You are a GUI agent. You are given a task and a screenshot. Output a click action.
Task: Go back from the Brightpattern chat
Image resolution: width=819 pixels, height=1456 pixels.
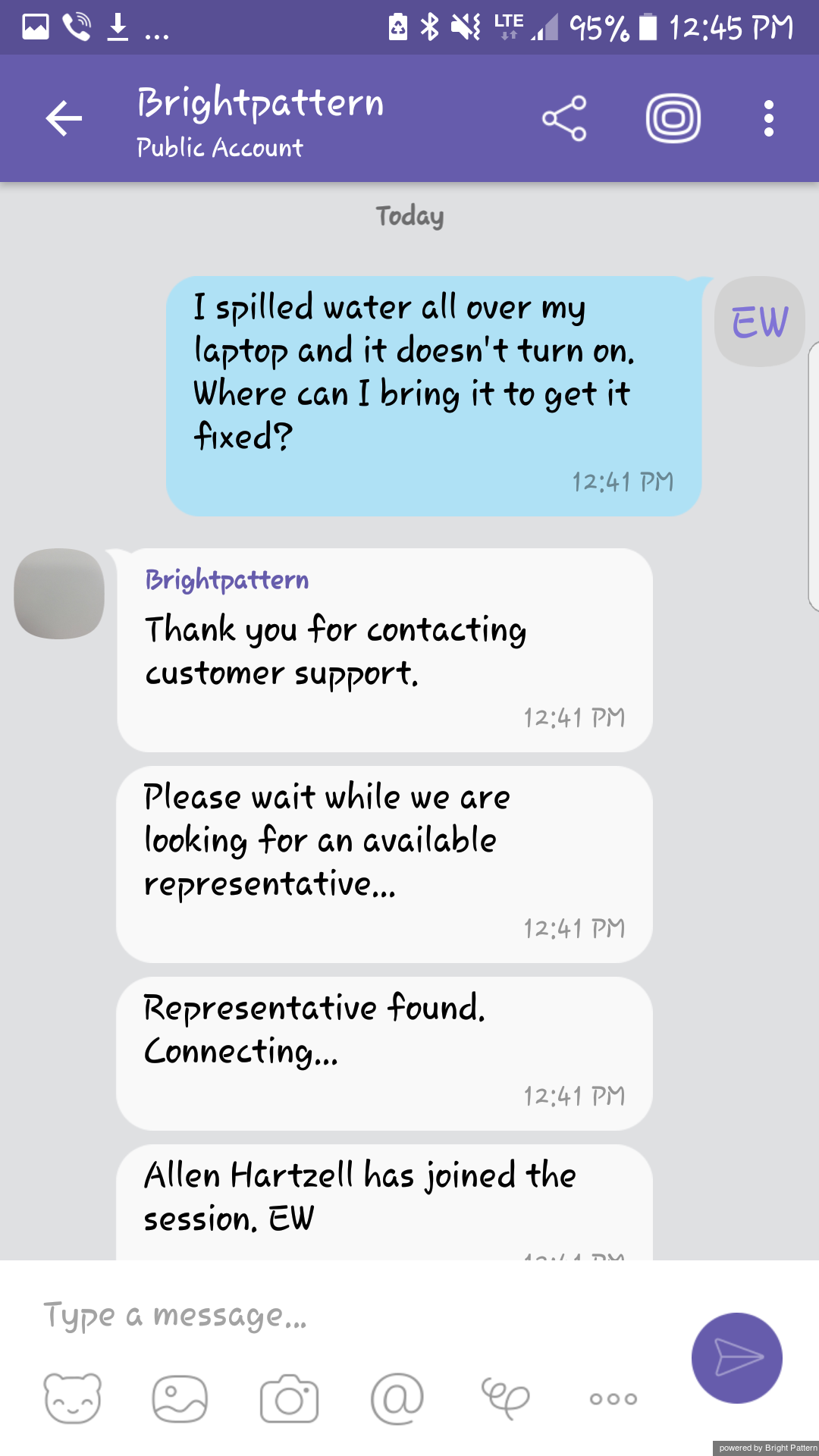(x=64, y=118)
